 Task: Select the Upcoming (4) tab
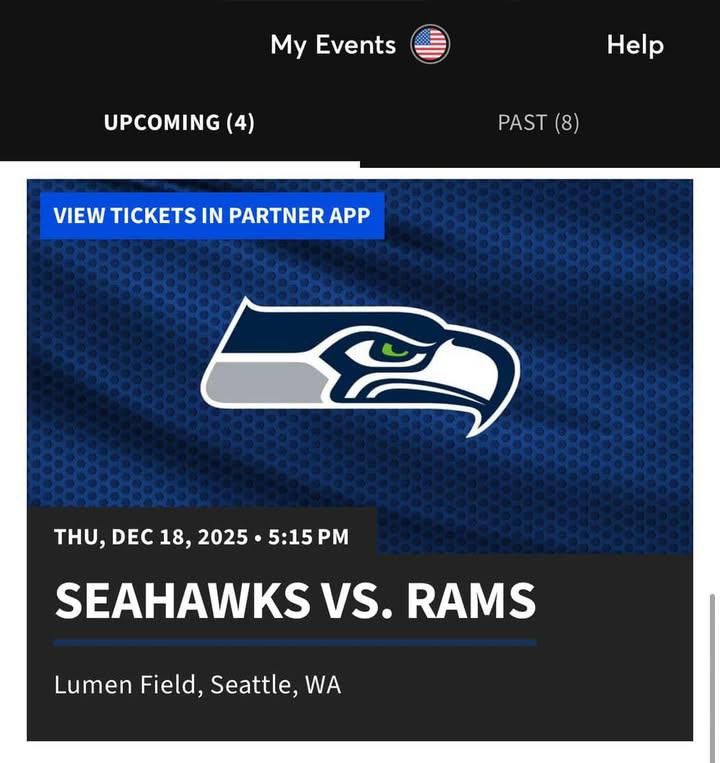point(179,123)
